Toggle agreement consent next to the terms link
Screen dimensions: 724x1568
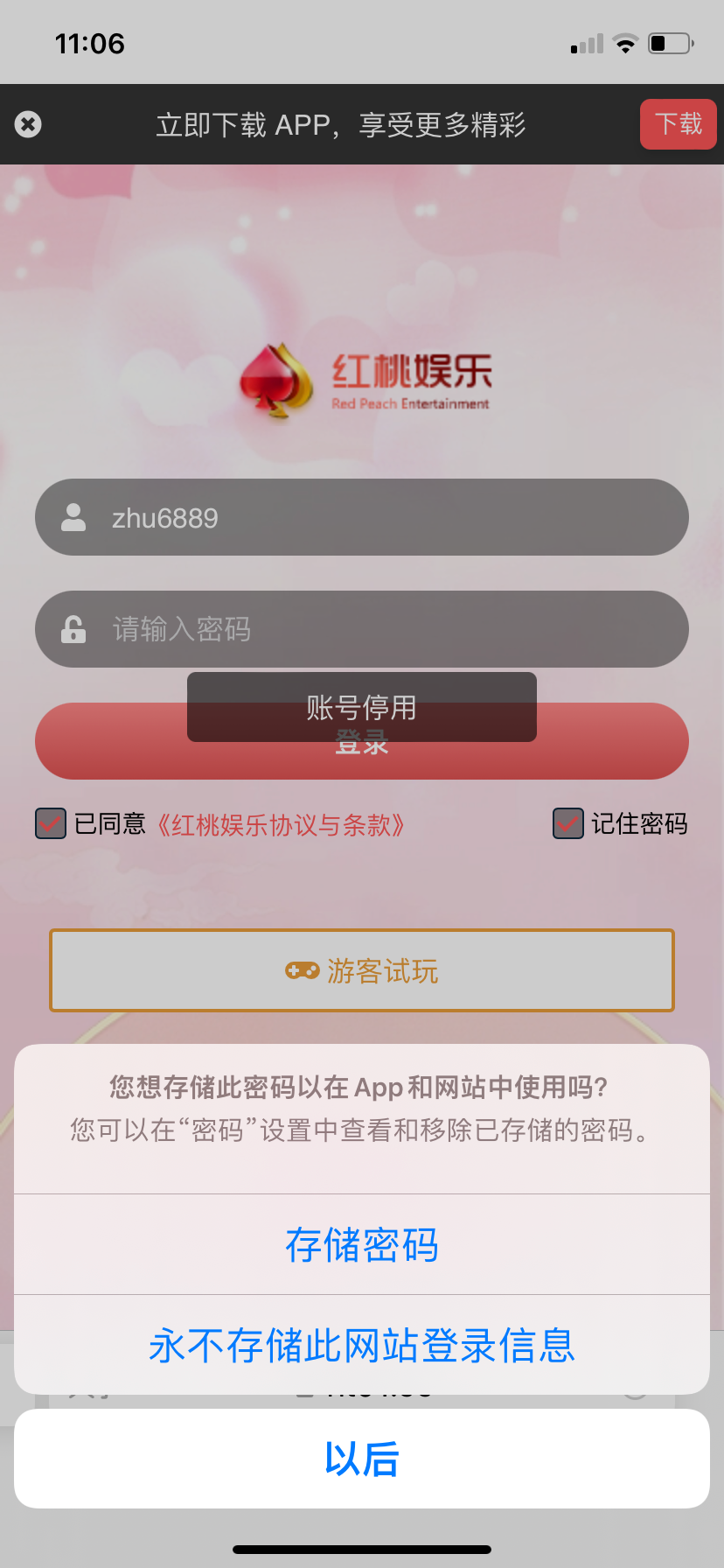50,822
